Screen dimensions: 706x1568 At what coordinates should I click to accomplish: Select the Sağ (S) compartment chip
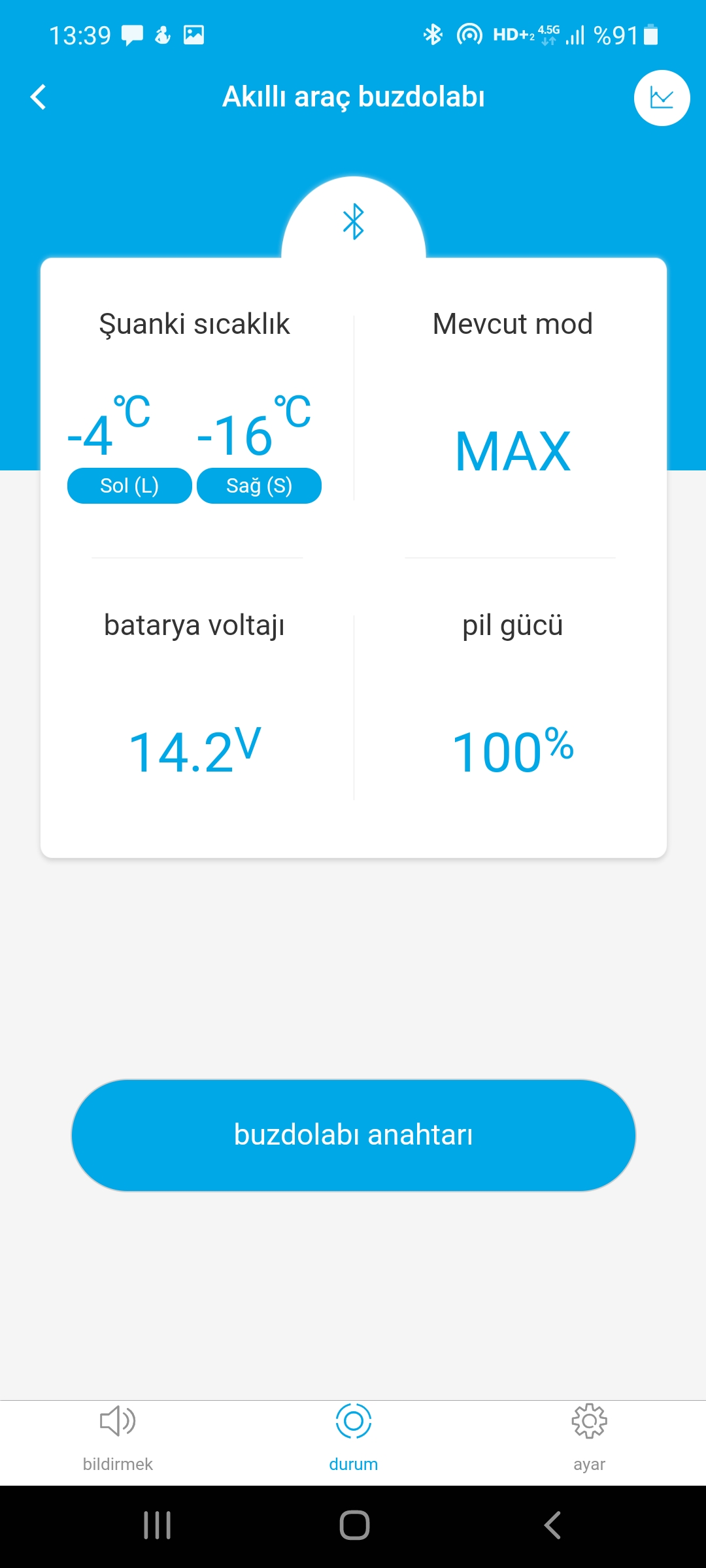coord(259,485)
